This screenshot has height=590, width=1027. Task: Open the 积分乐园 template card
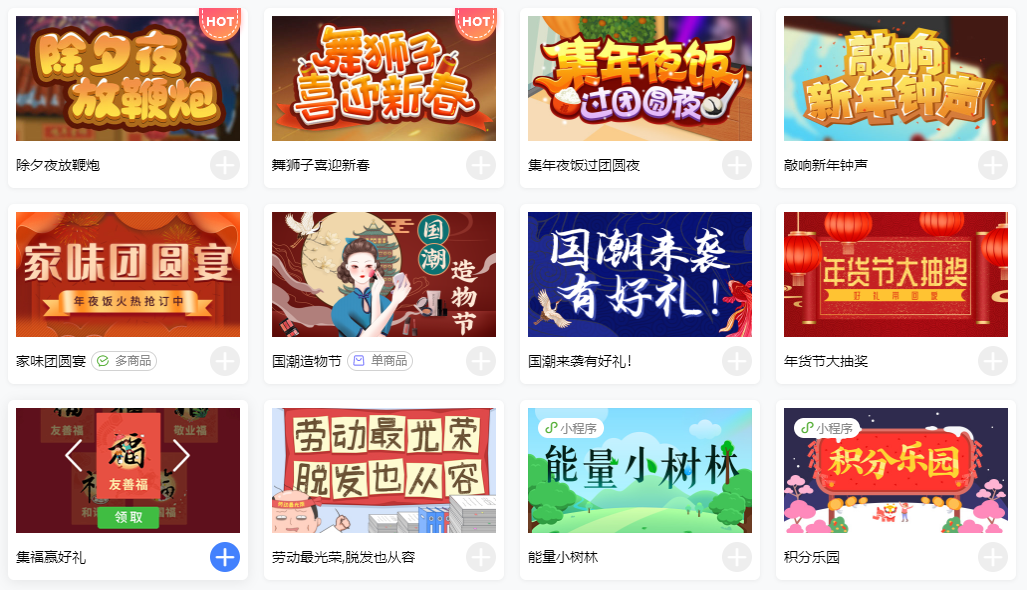click(896, 470)
